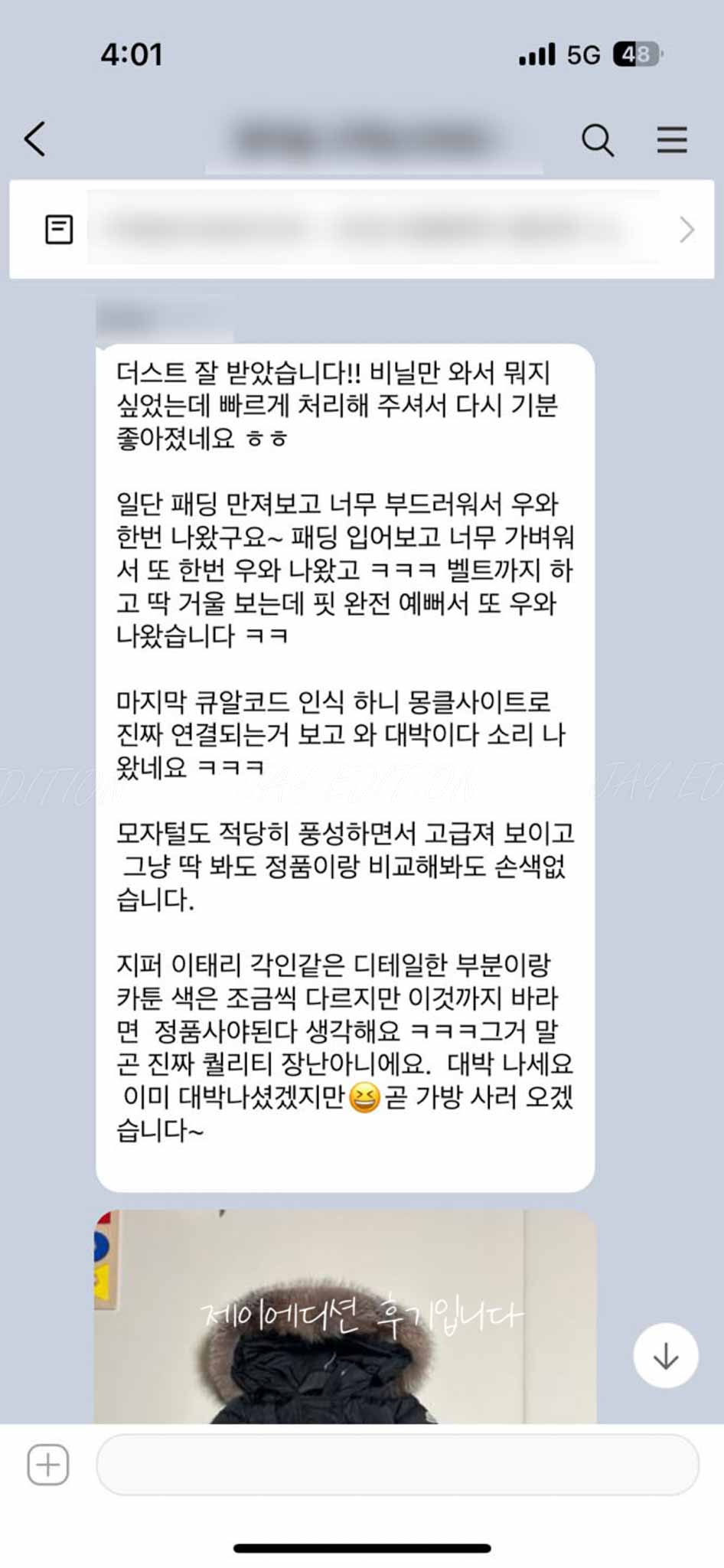Expand the pinned notice banner
724x1568 pixels.
686,230
